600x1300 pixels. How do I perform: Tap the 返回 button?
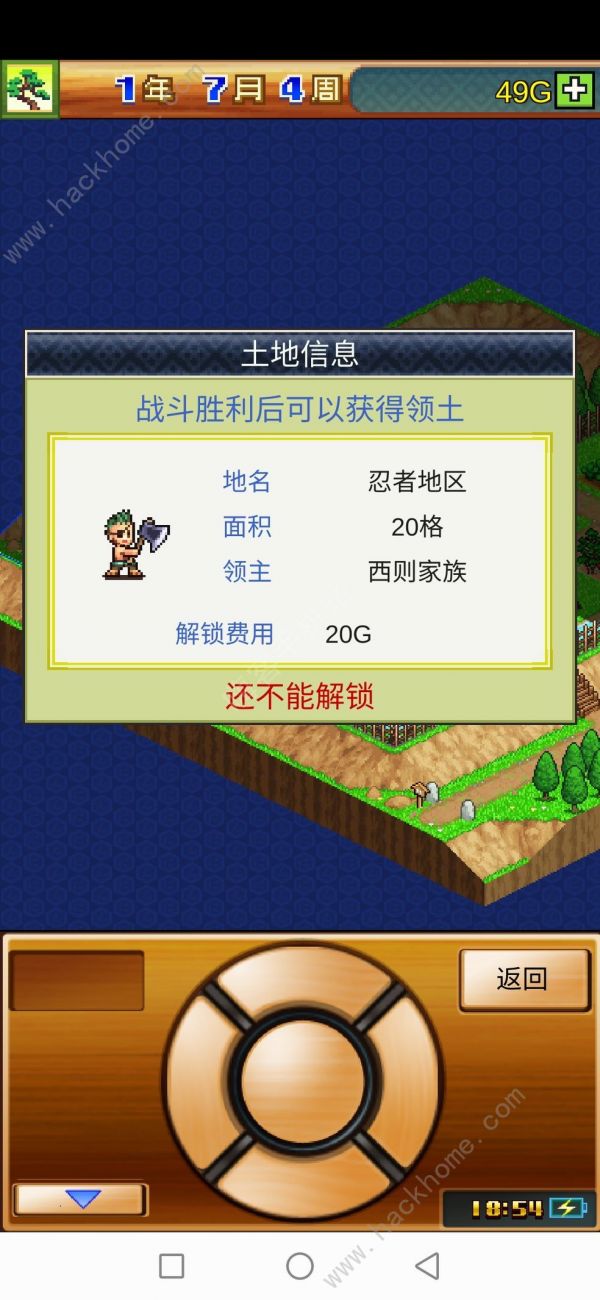click(x=523, y=978)
